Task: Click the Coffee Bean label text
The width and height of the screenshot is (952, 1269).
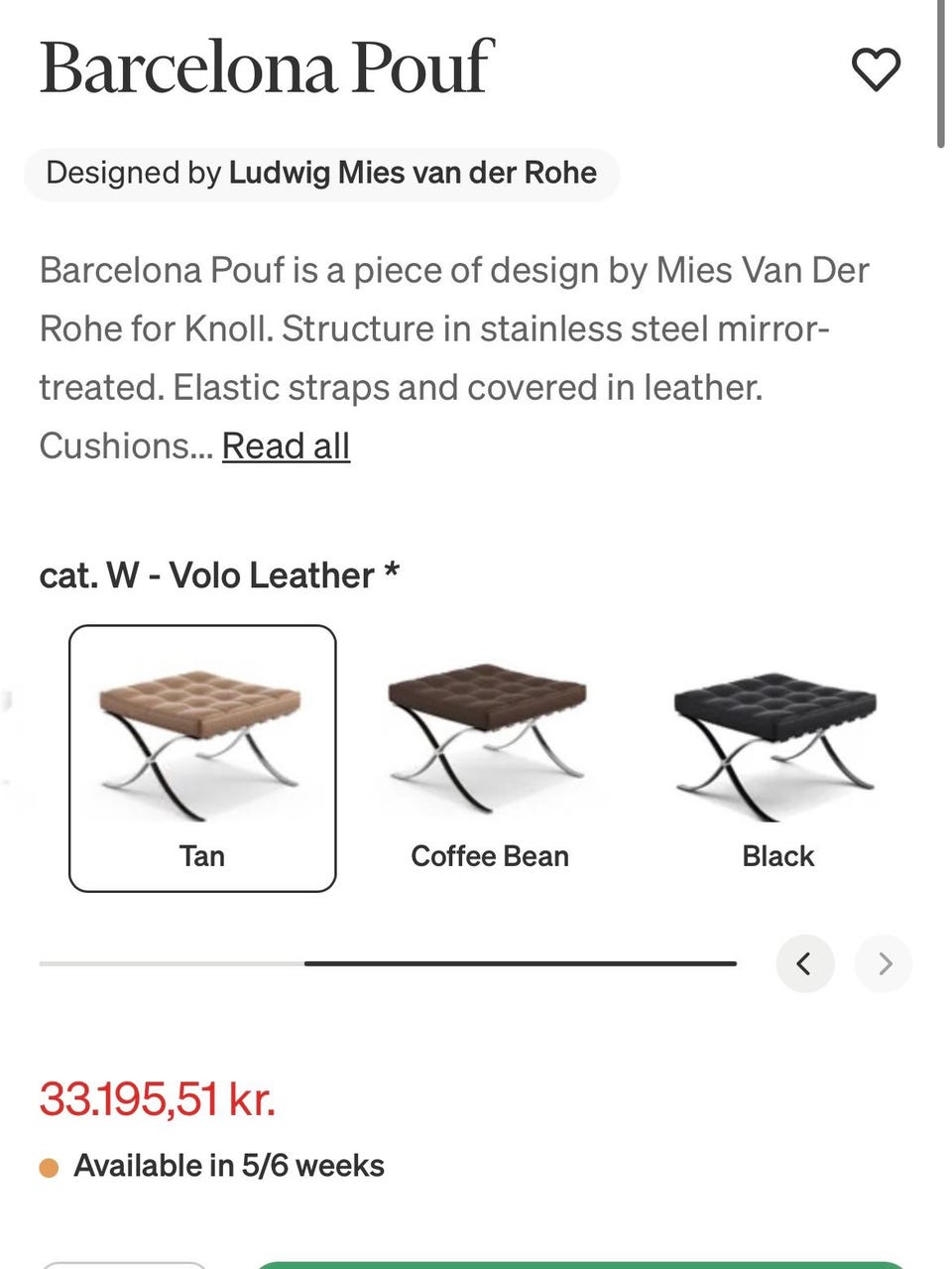Action: (489, 855)
